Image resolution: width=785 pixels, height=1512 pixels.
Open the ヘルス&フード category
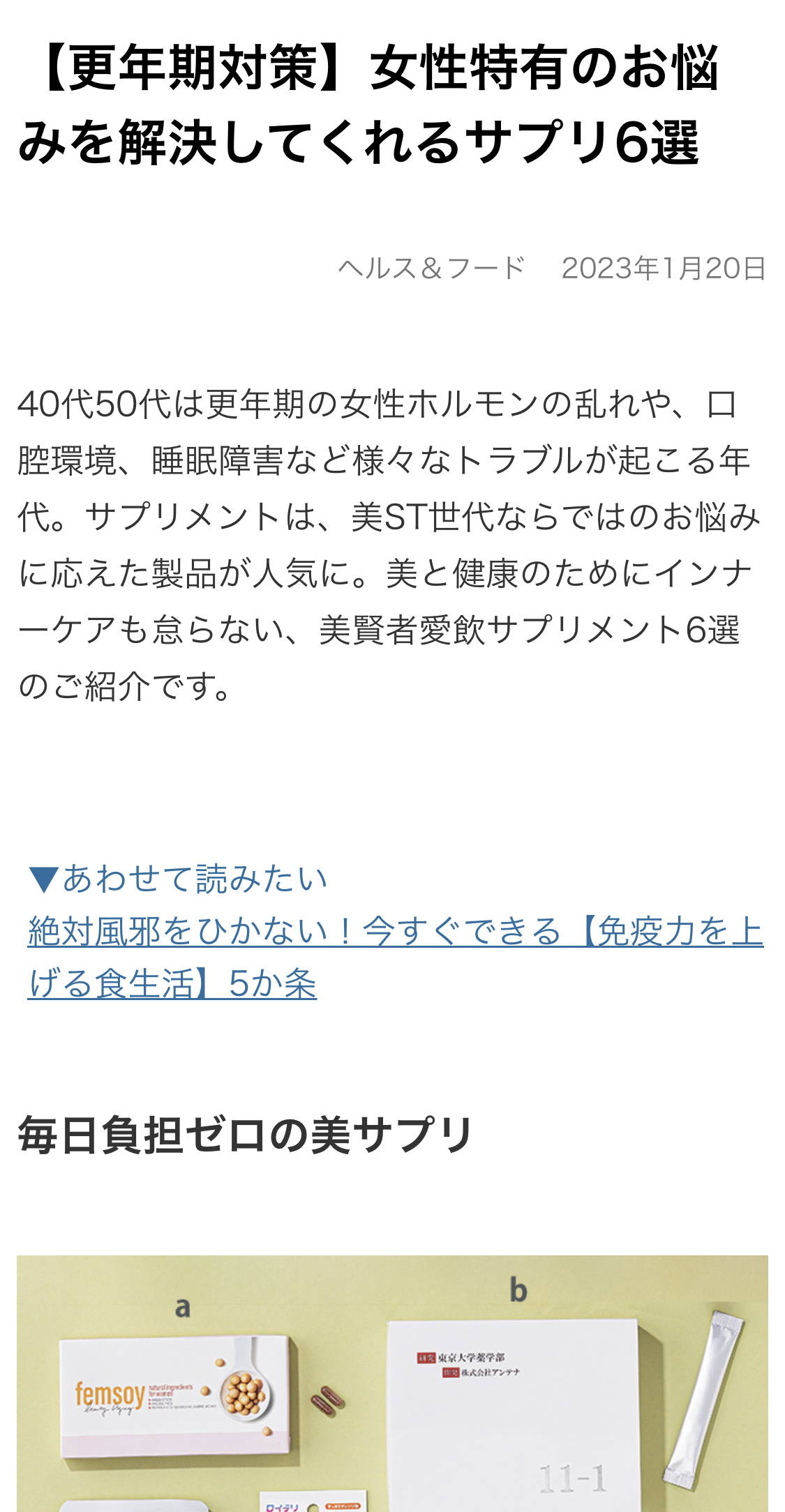[431, 269]
